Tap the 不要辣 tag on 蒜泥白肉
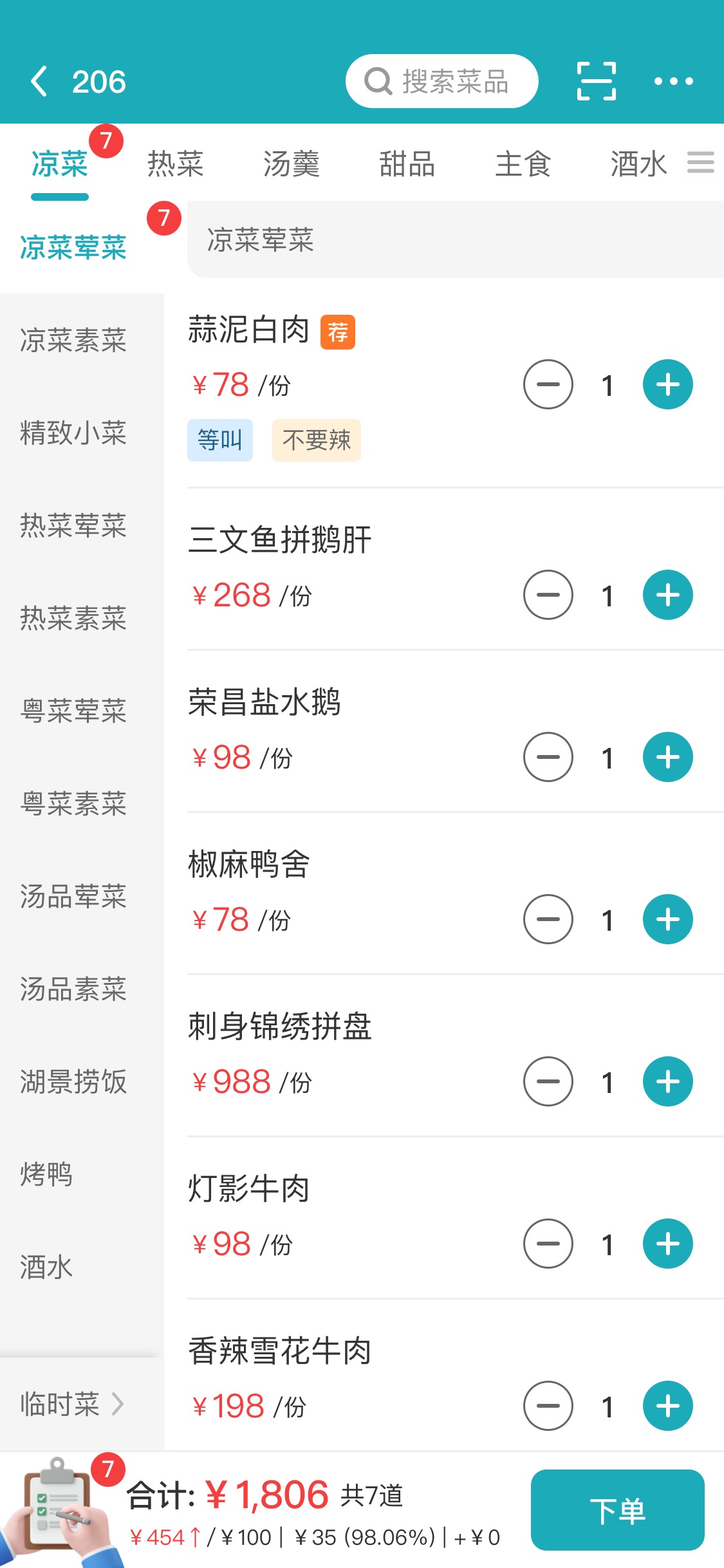 (x=317, y=440)
